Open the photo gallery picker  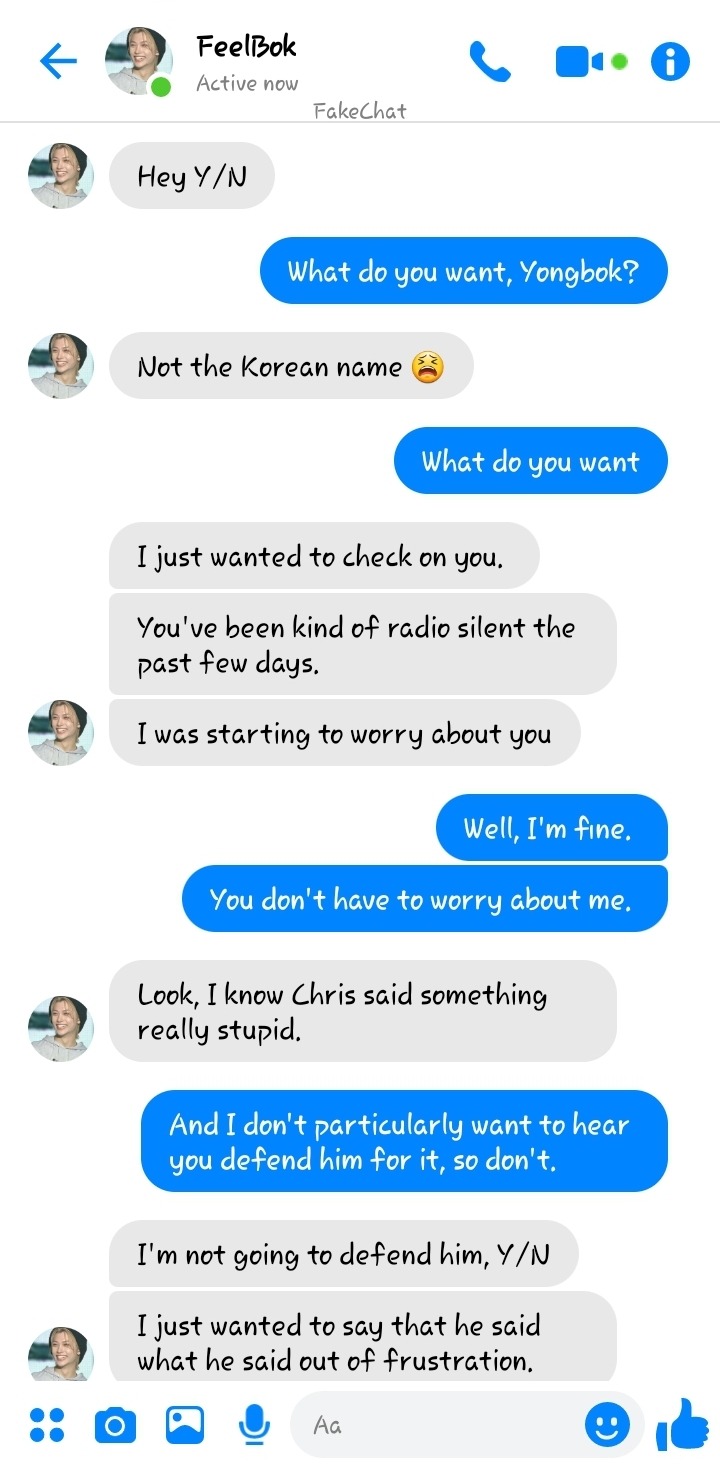point(185,1424)
